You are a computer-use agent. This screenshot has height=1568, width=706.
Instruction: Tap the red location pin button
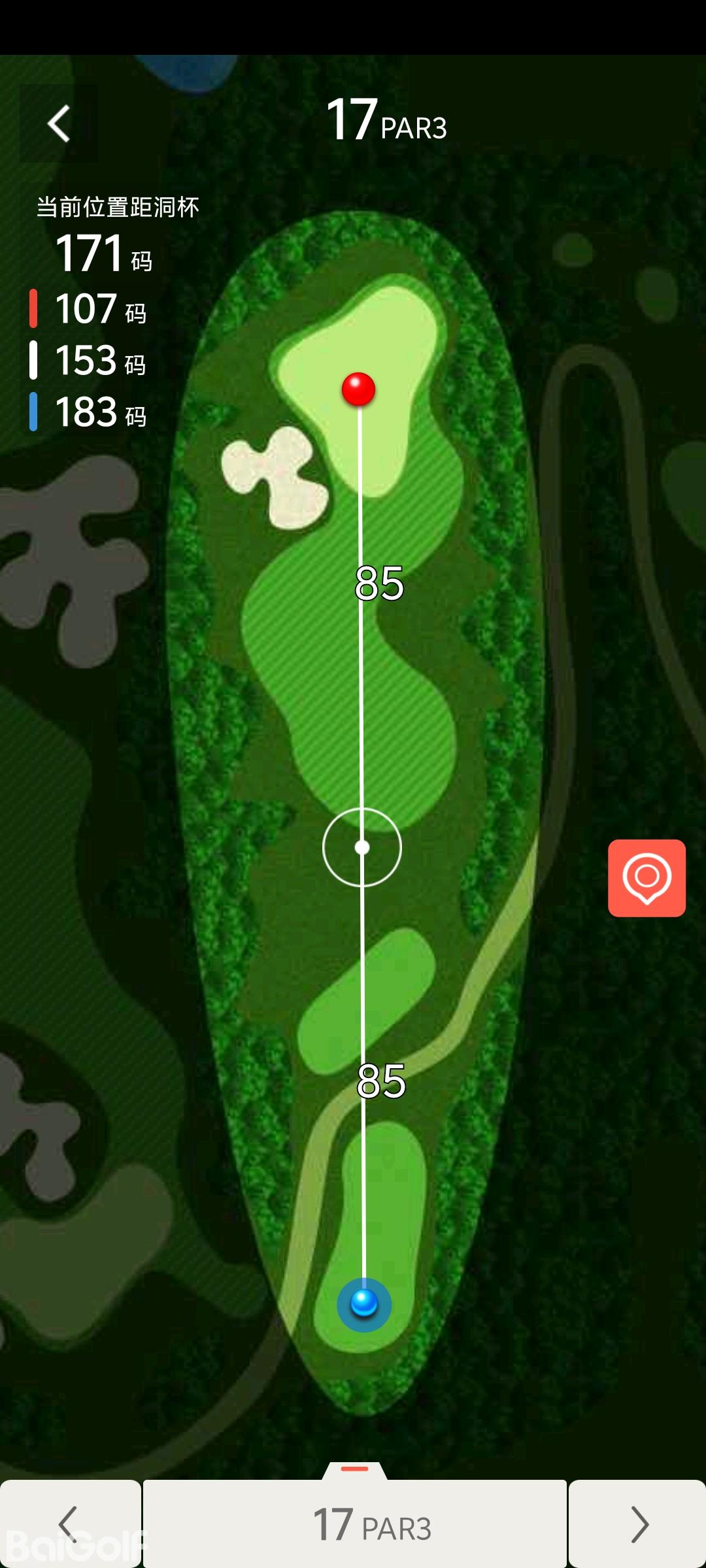[x=647, y=877]
